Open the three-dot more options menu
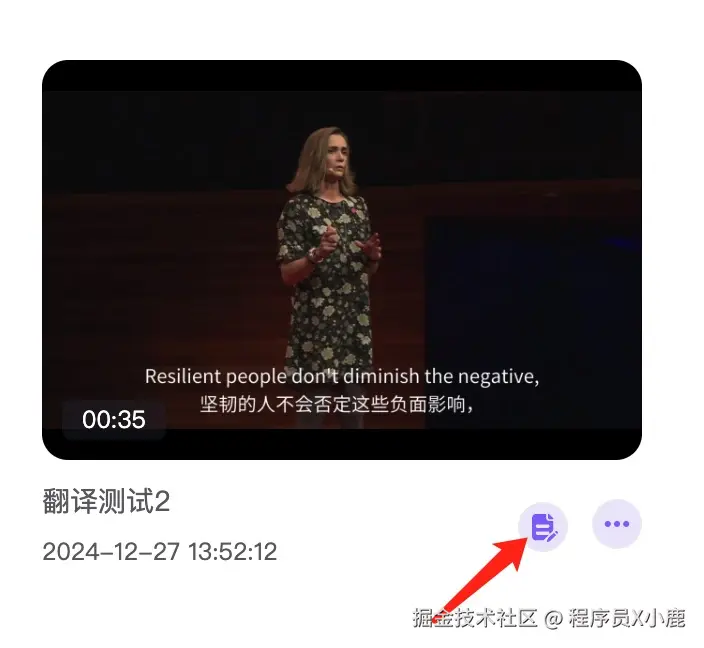Screen dimensions: 704x648 click(617, 523)
